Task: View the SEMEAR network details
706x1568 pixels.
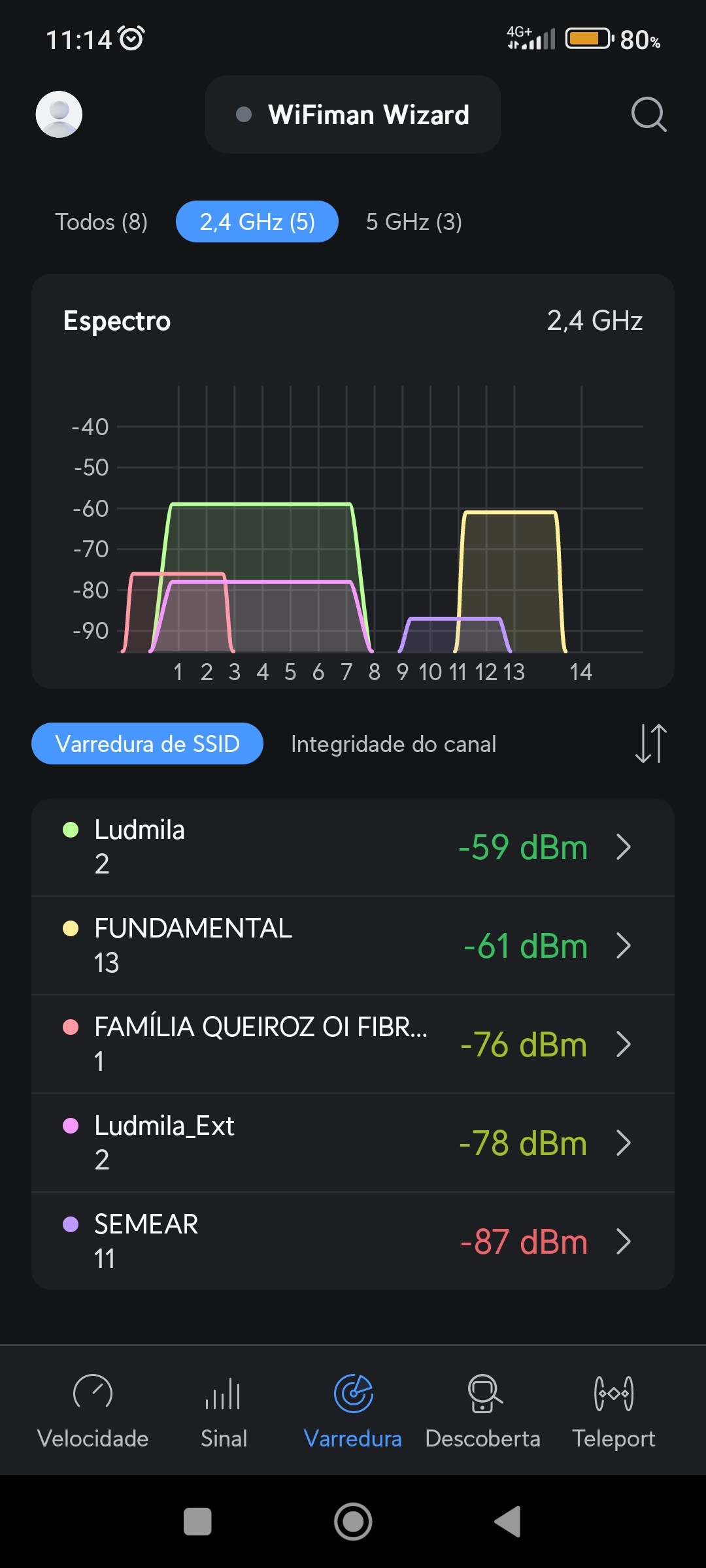Action: tap(353, 1241)
